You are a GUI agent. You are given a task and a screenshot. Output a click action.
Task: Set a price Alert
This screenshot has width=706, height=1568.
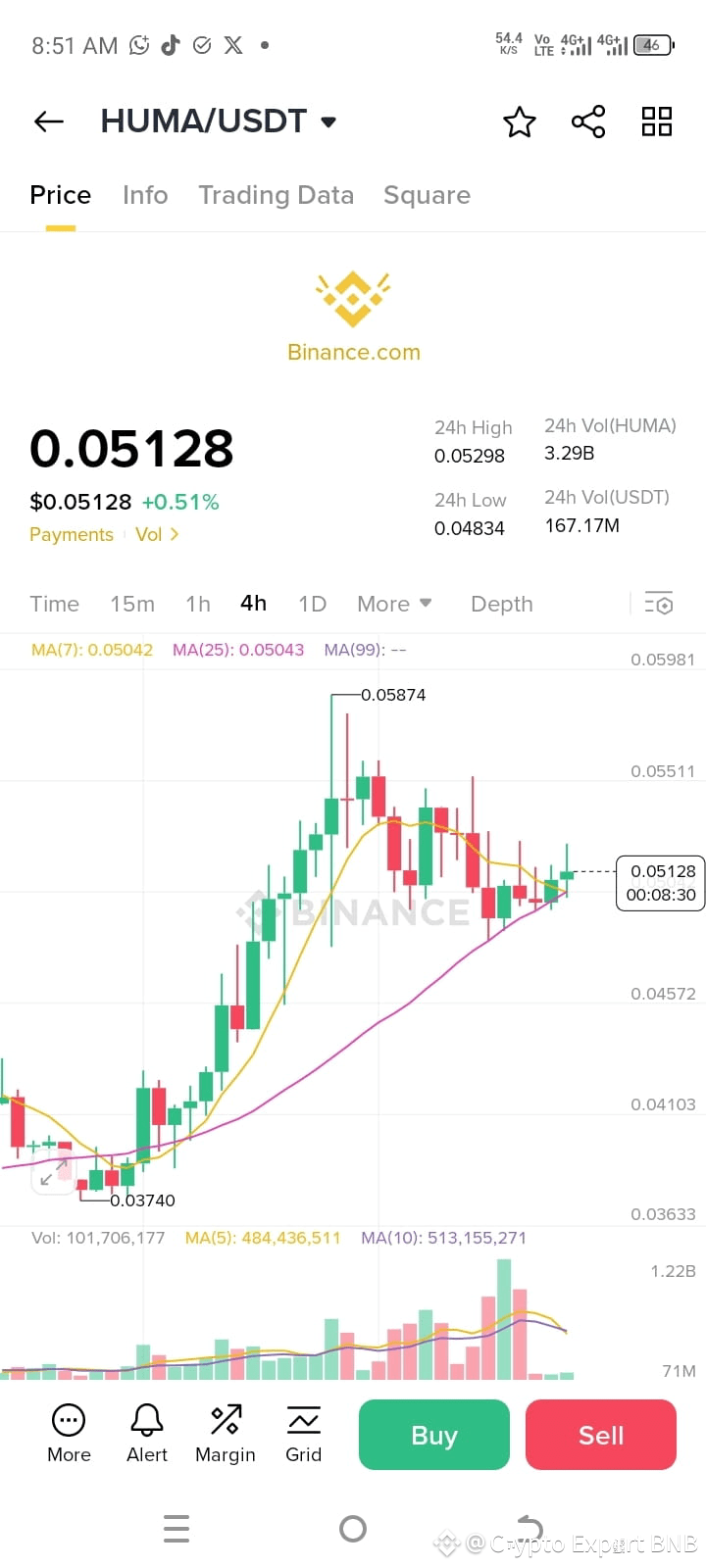pos(146,1433)
